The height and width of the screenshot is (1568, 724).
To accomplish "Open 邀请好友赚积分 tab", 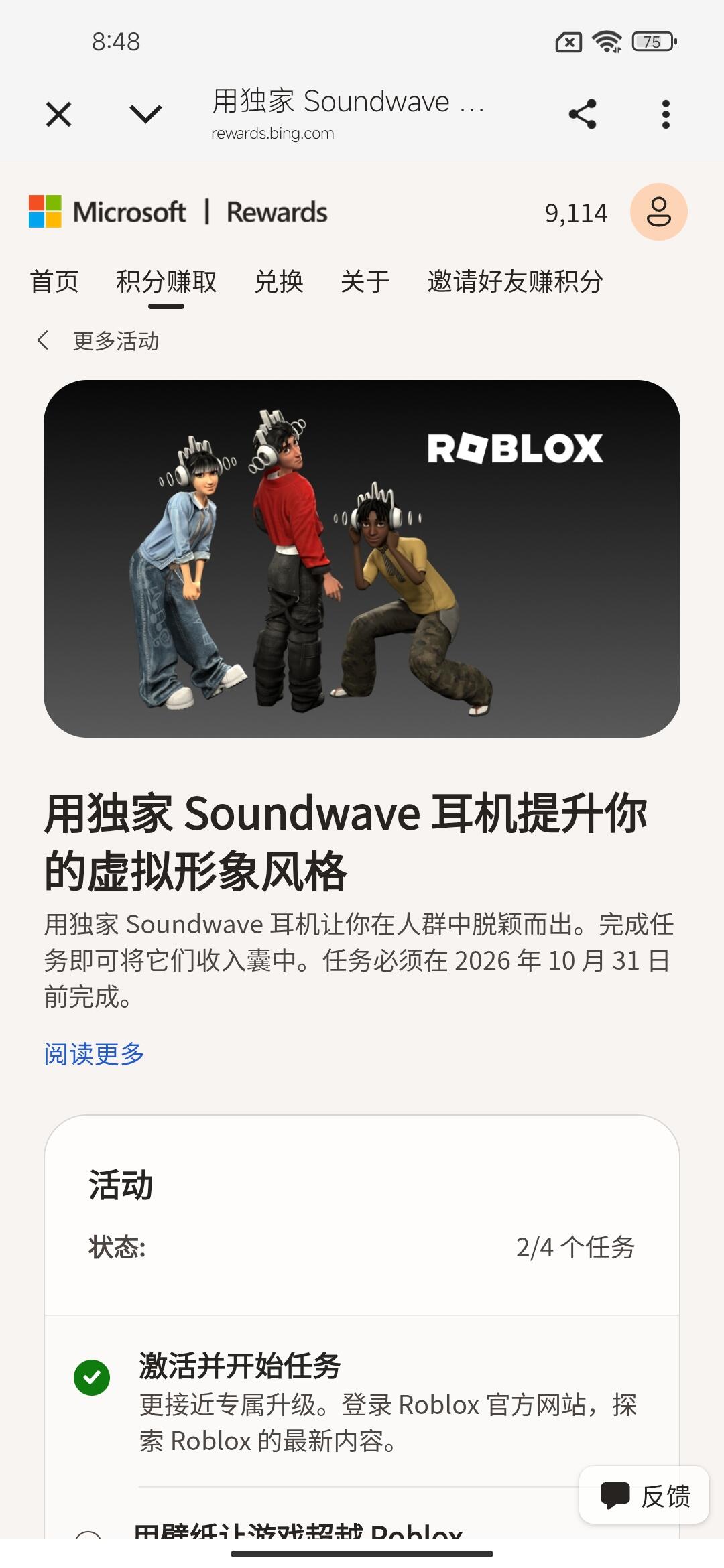I will (x=516, y=281).
